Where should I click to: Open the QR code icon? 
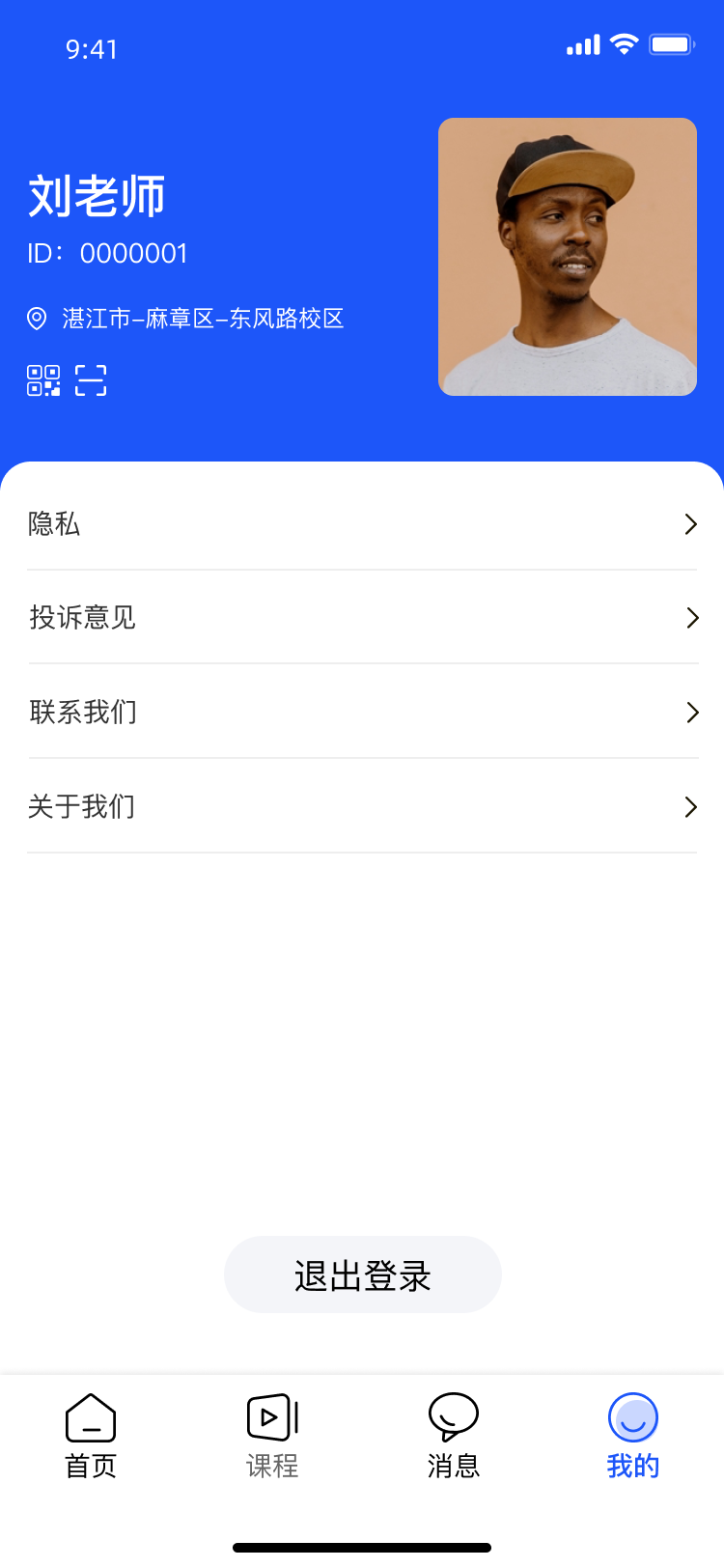pyautogui.click(x=43, y=380)
